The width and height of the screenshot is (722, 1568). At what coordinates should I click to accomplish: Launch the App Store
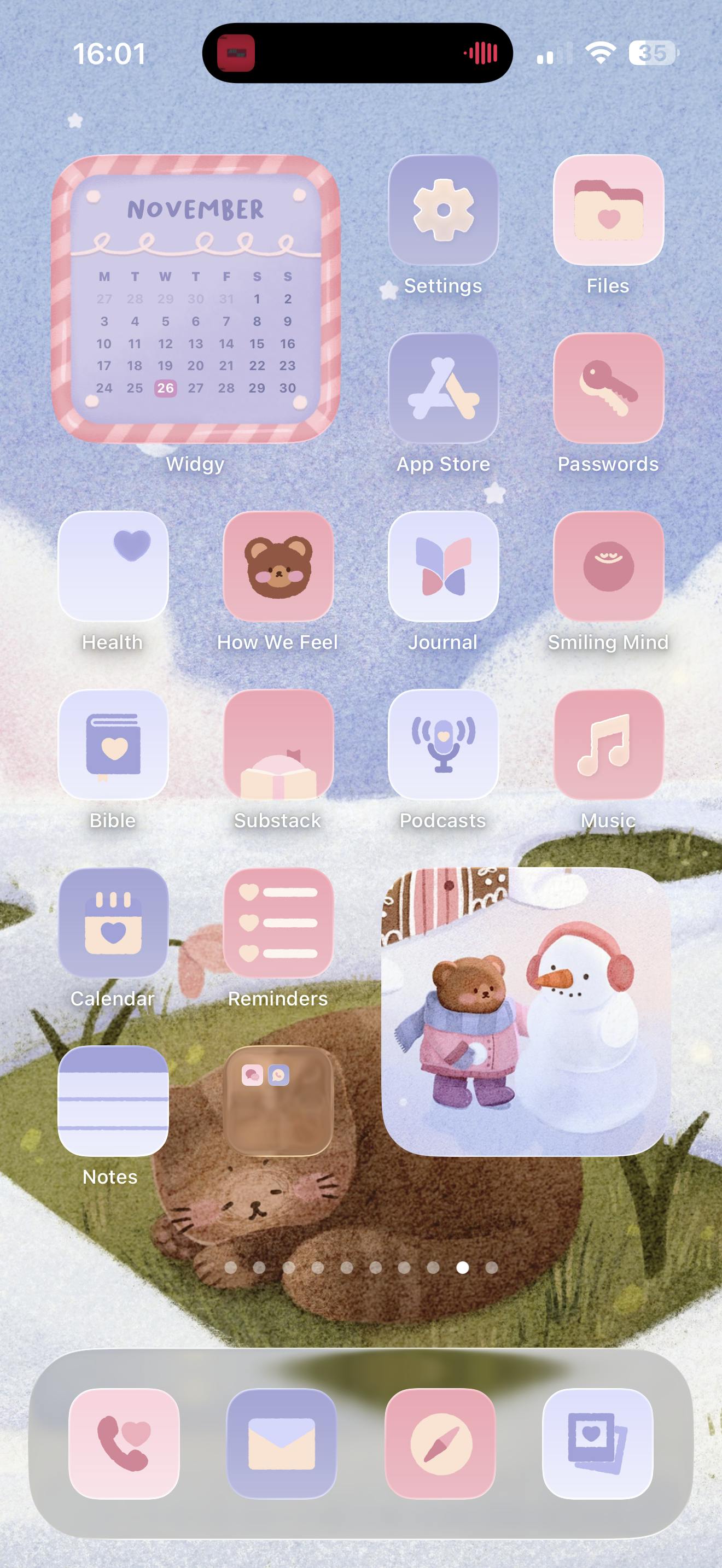point(443,388)
